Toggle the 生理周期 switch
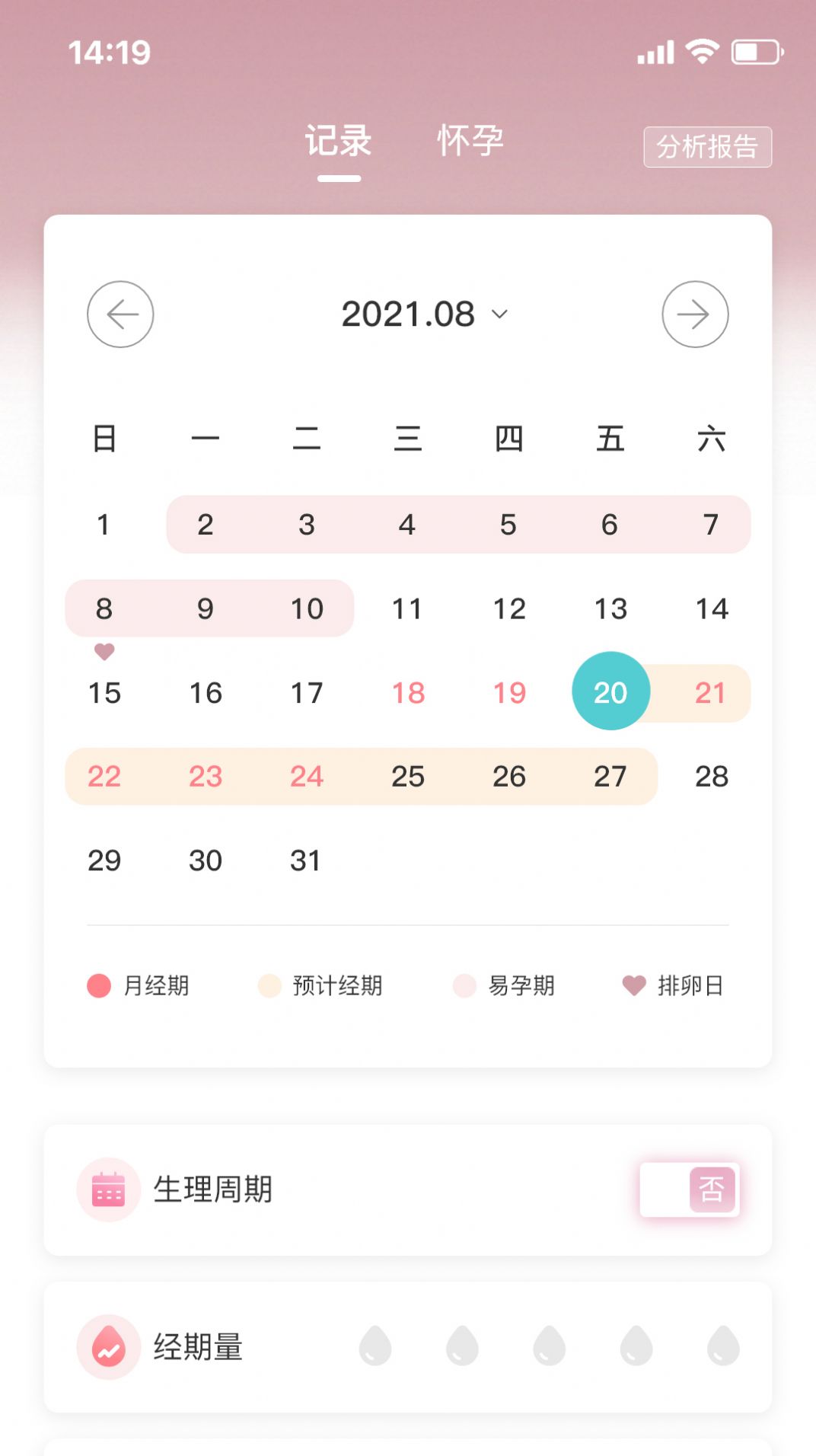 [689, 1189]
